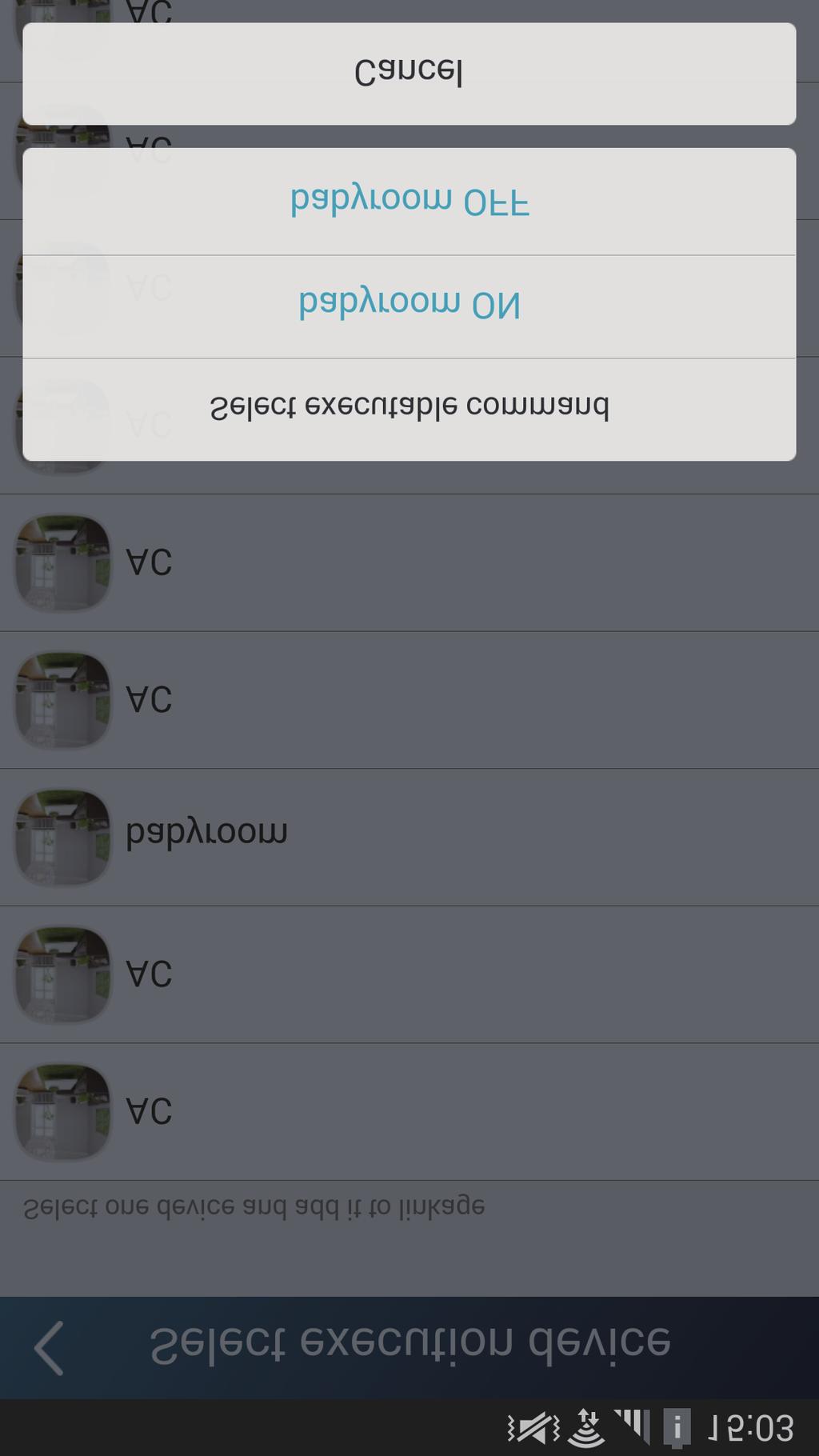This screenshot has height=1456, width=819.
Task: Choose the babyroom OFF command
Action: [409, 201]
